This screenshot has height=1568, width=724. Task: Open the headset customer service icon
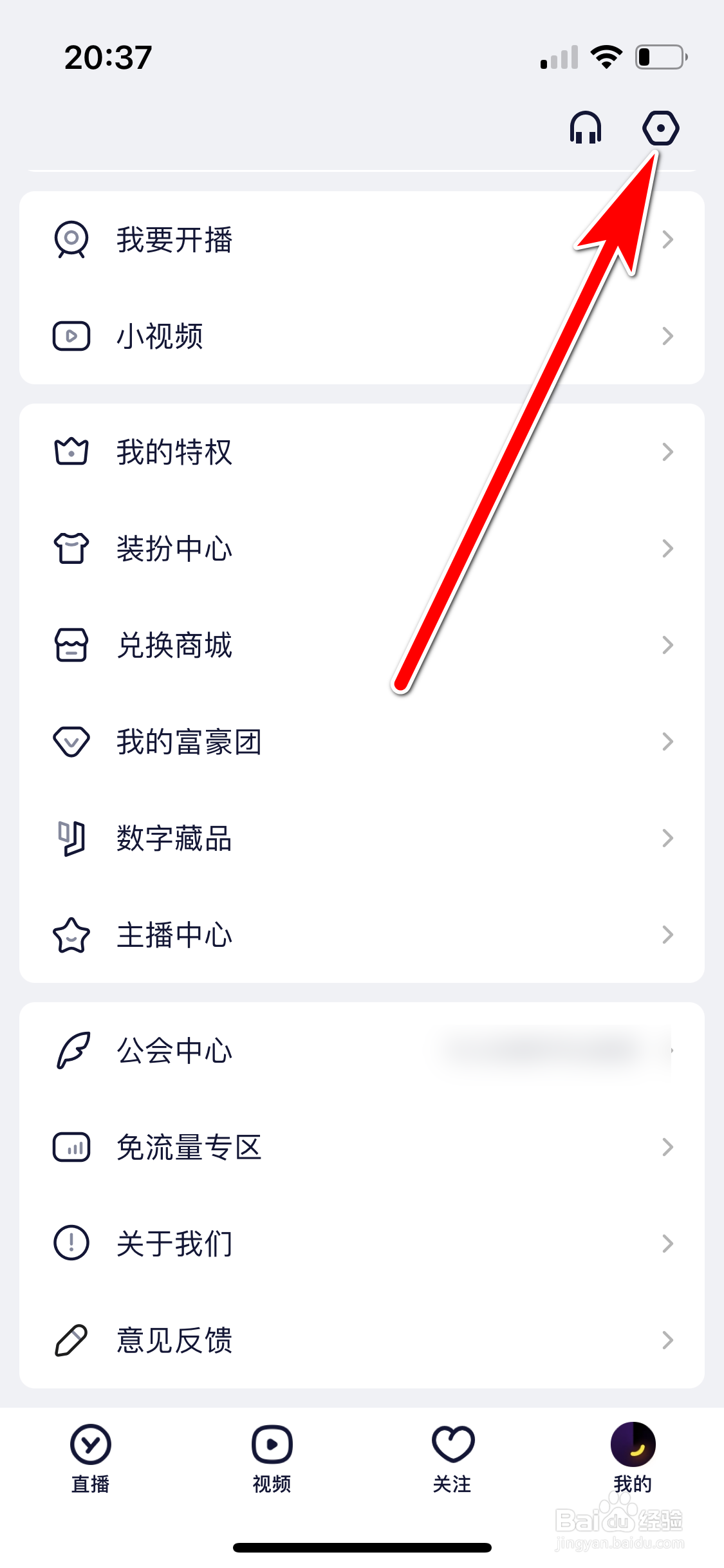point(586,128)
